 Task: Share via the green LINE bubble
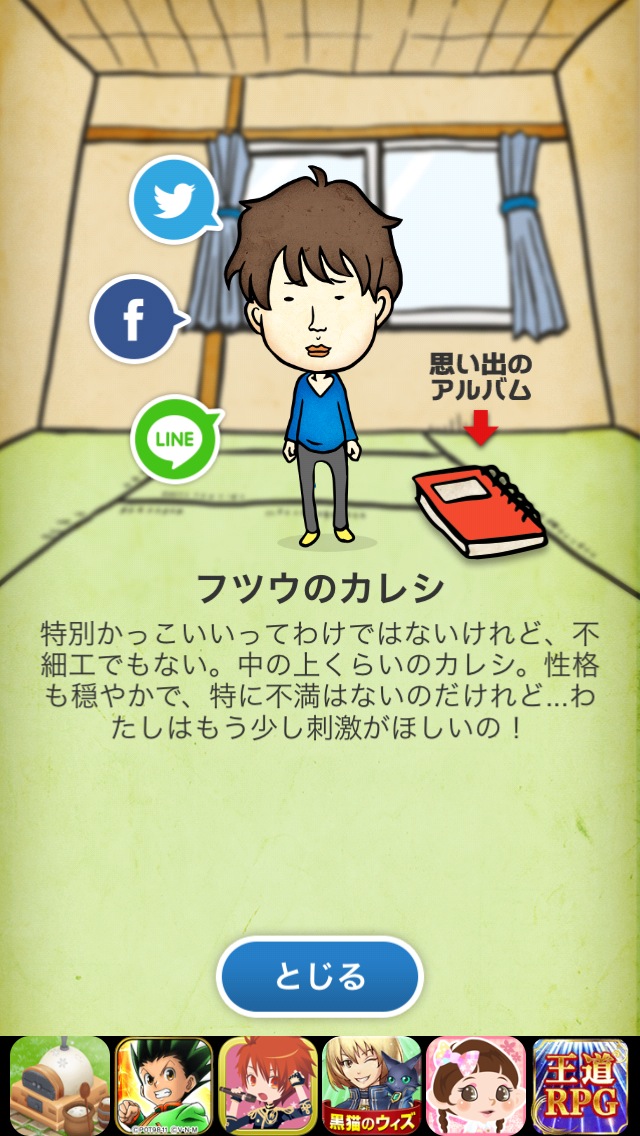[x=175, y=438]
